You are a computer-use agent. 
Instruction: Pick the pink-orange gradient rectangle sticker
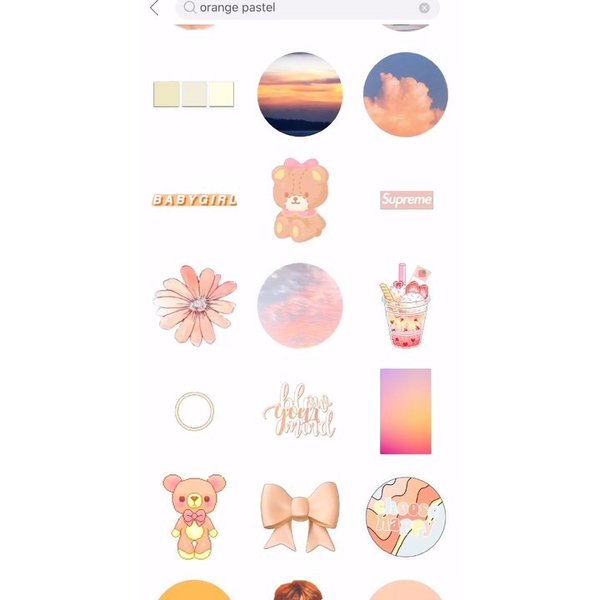[x=405, y=411]
